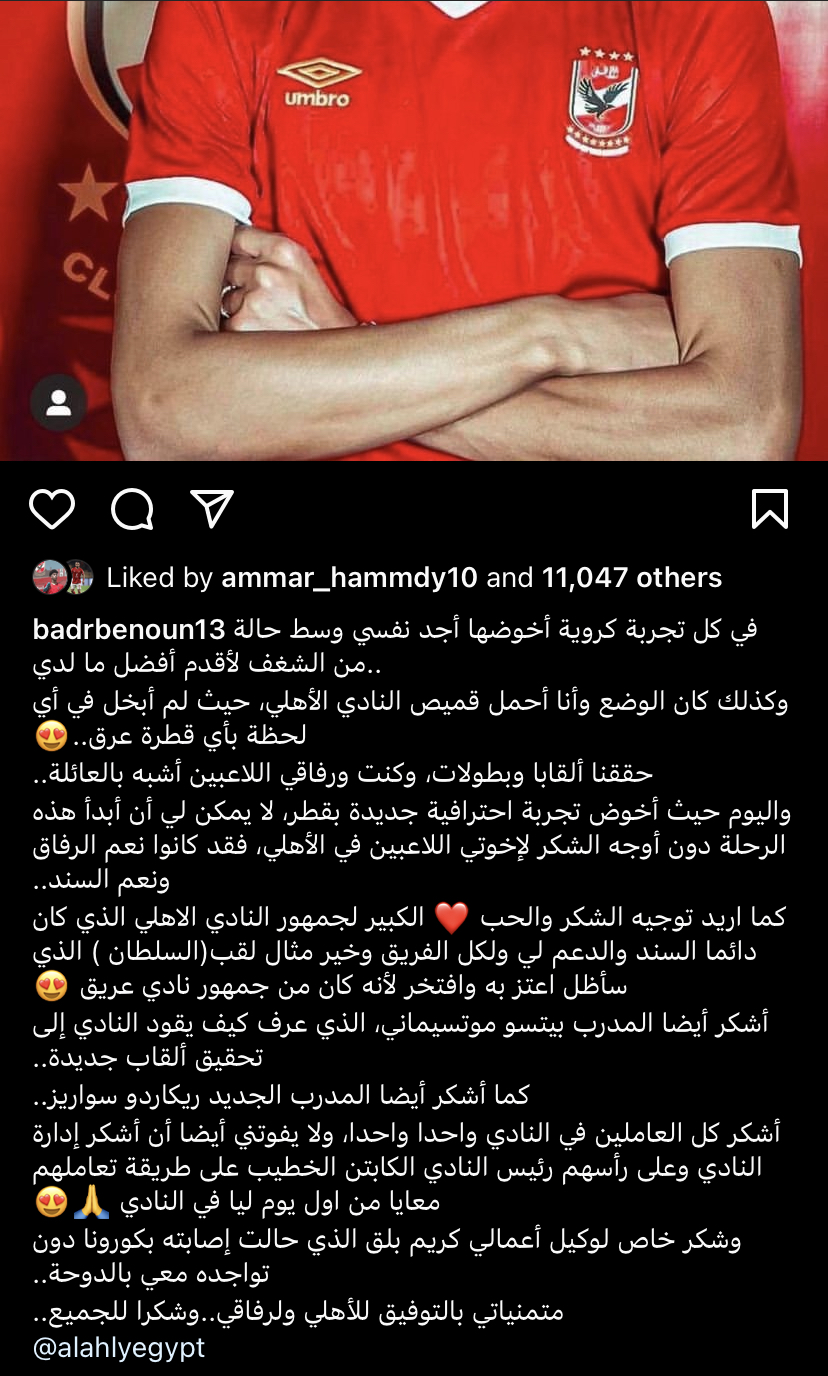Open the badrbenoun13 profile from the caption
This screenshot has width=828, height=1376.
pyautogui.click(x=134, y=629)
